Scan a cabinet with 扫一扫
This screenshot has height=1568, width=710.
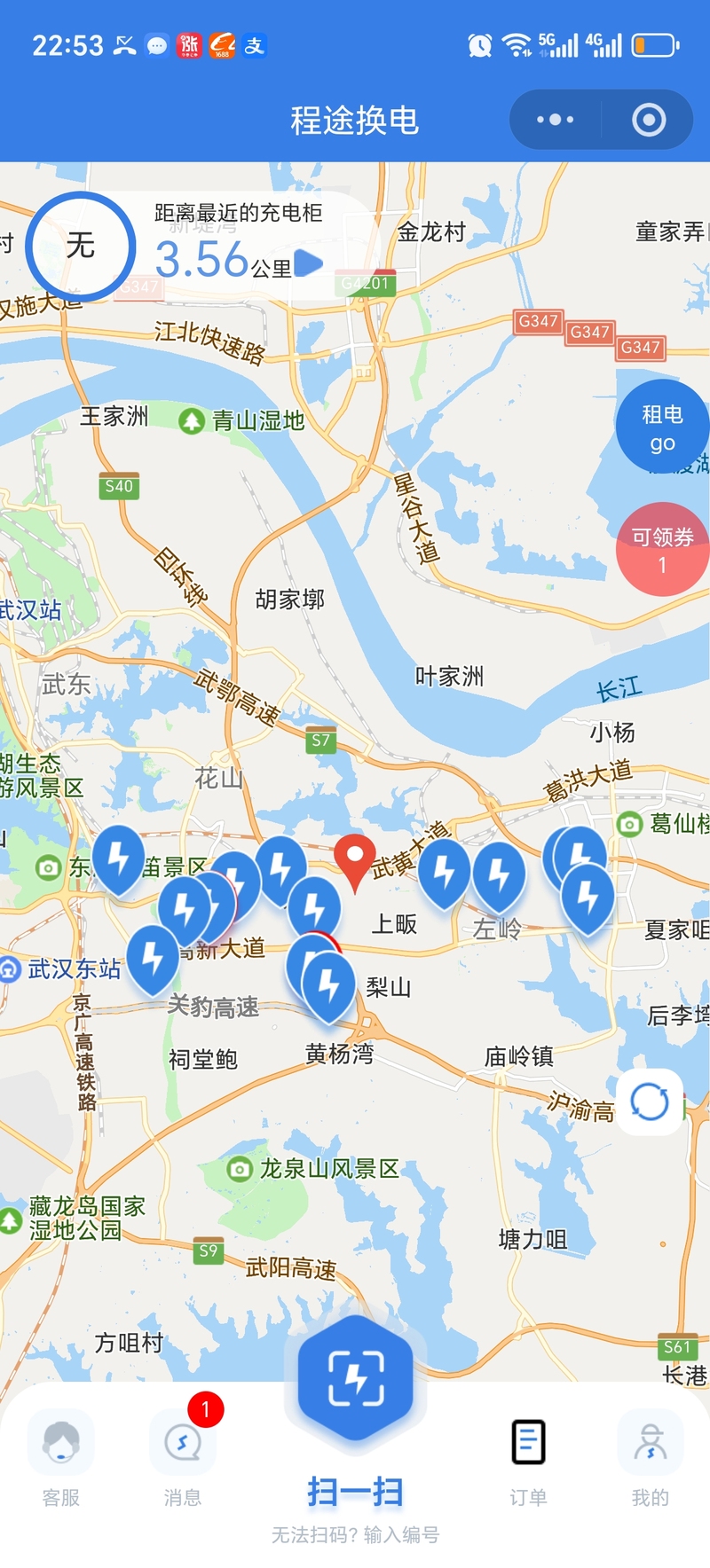click(355, 1379)
